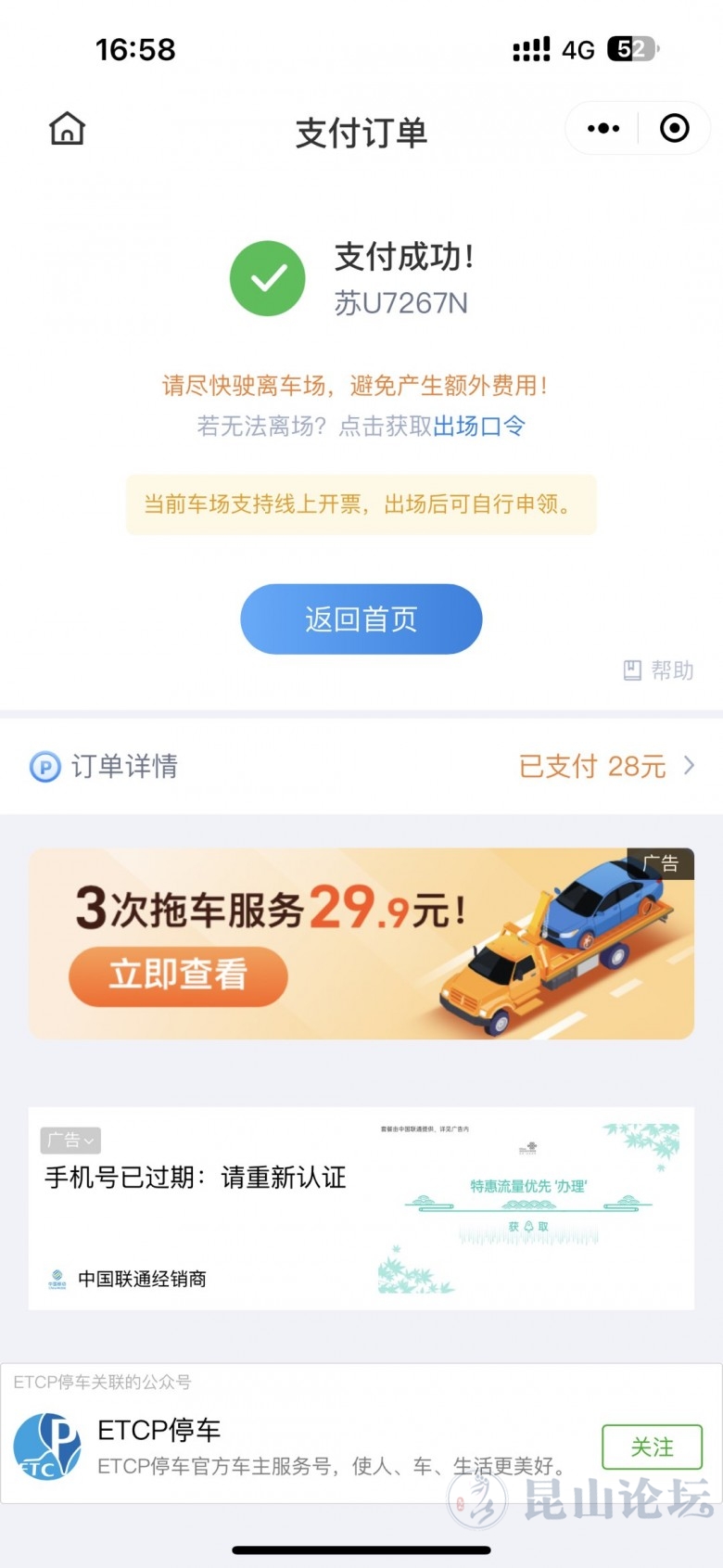Open the three-dot more menu
This screenshot has height=1568, width=723.
click(x=603, y=129)
